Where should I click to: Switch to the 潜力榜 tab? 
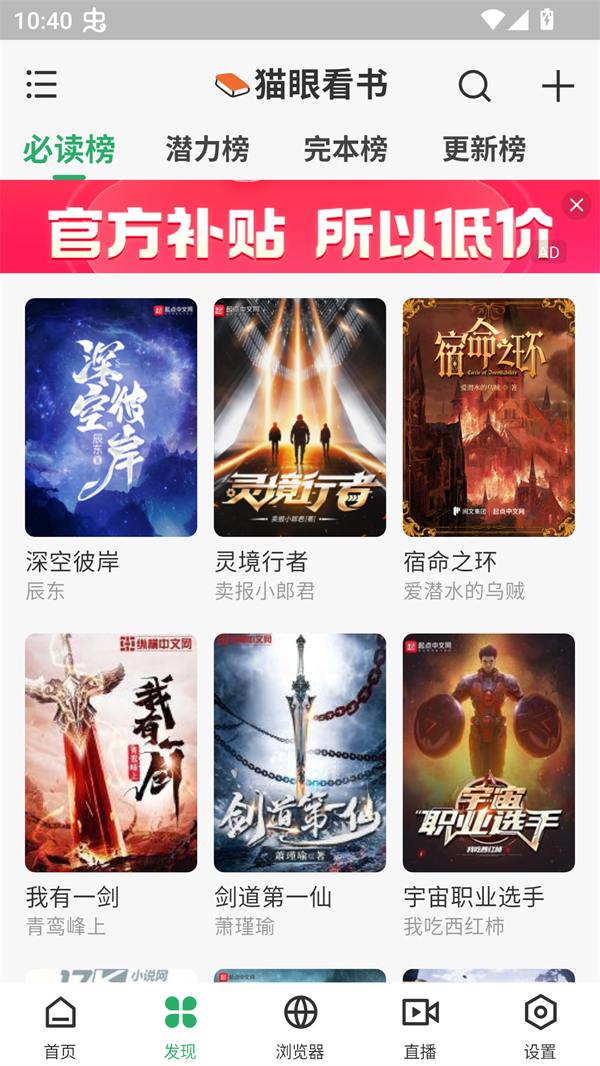(x=207, y=150)
